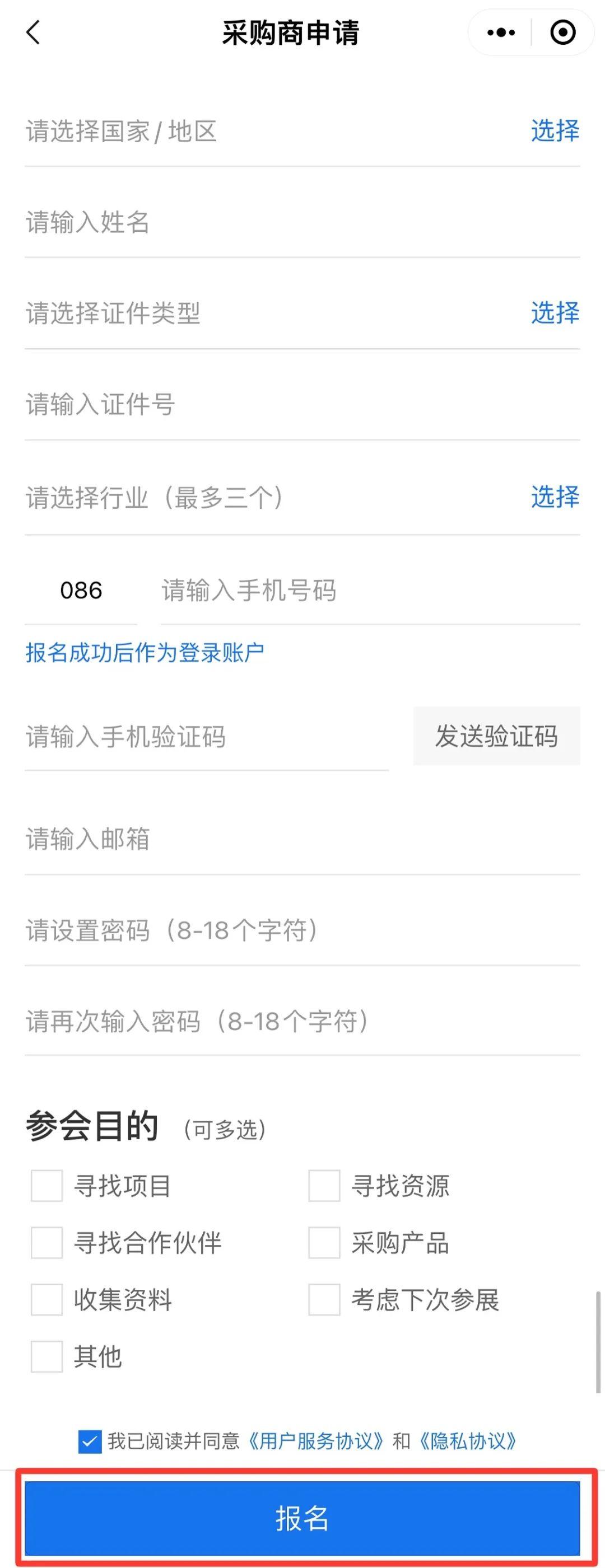605x1568 pixels.
Task: Open the 用户服务协议 link
Action: pyautogui.click(x=315, y=1441)
